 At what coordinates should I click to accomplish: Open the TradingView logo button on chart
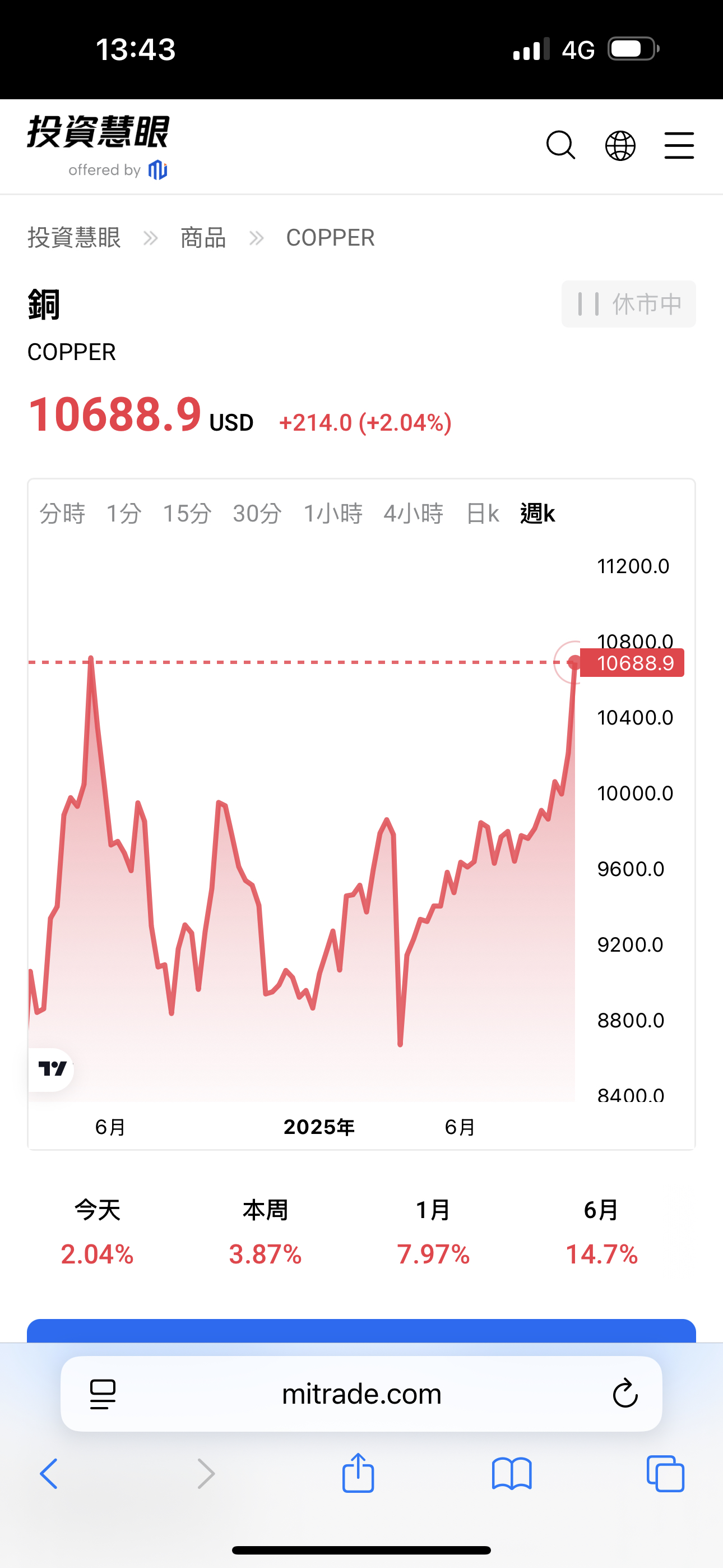point(52,1069)
